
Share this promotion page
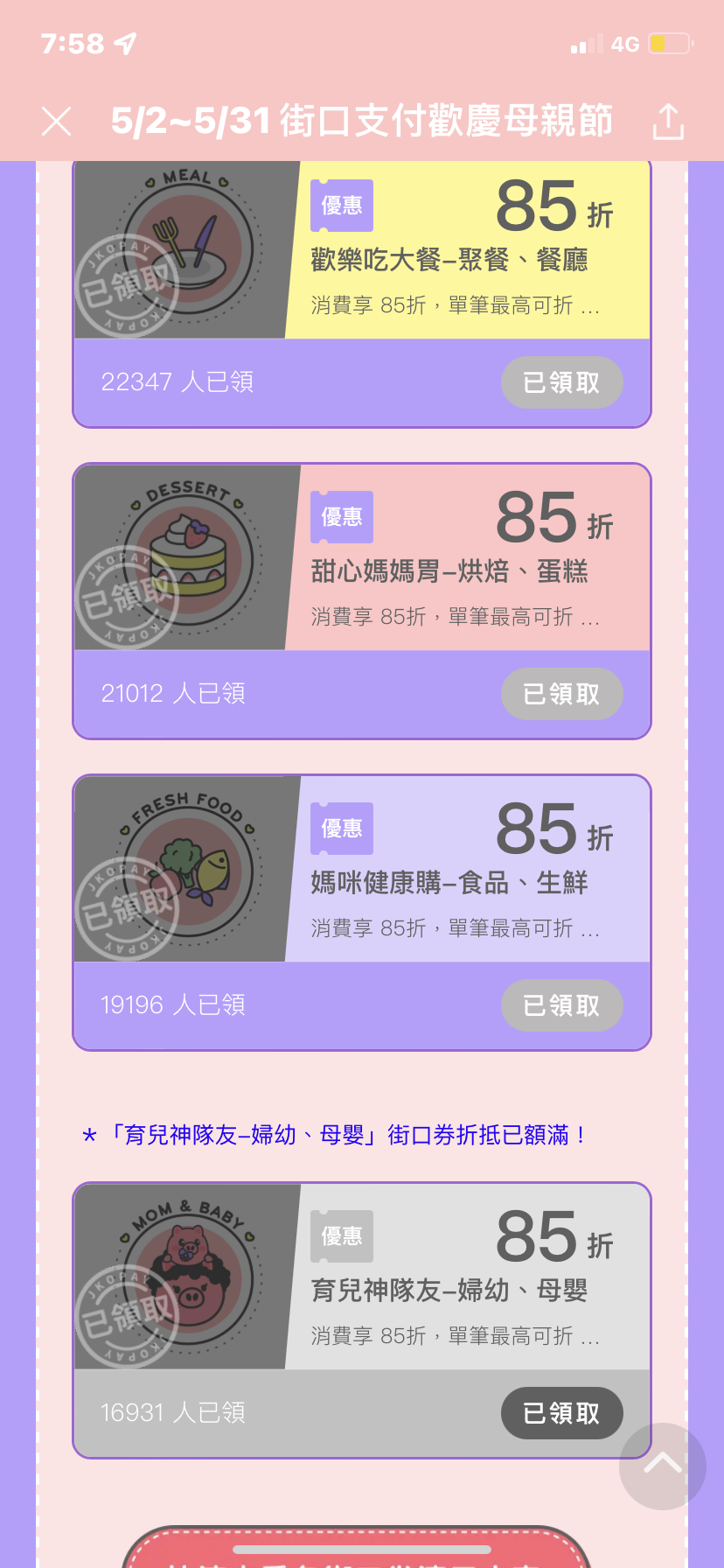668,122
